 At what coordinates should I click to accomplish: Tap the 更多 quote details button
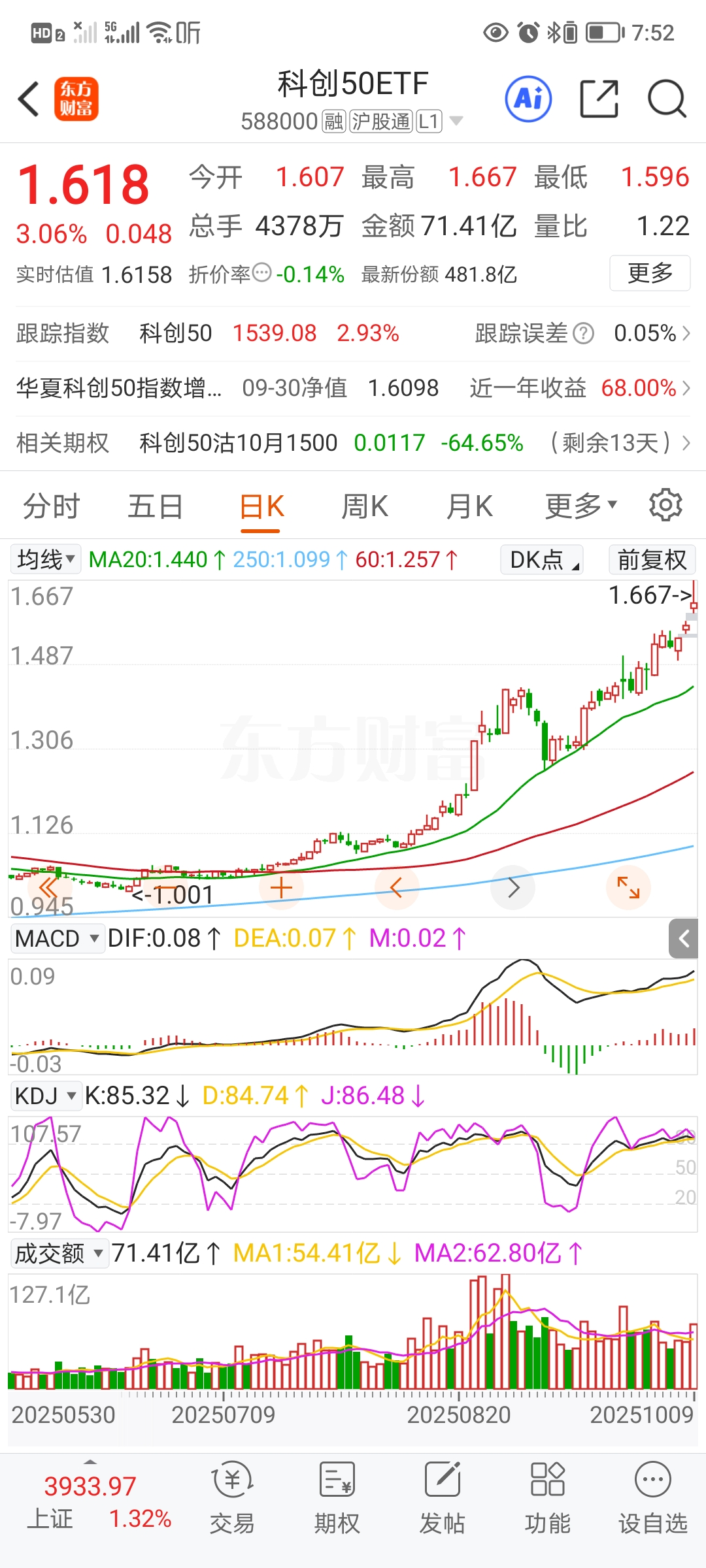[649, 273]
